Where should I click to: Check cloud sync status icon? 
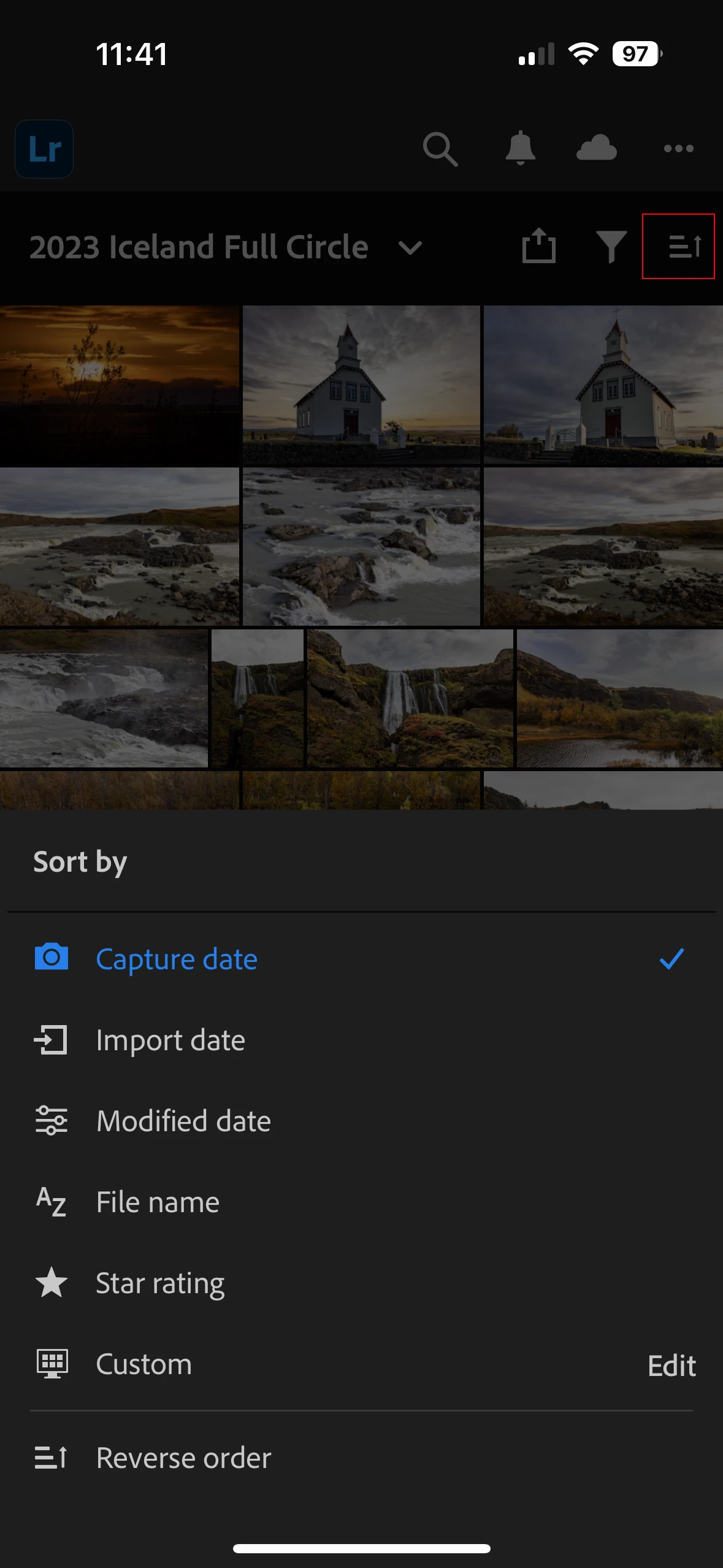click(x=596, y=148)
